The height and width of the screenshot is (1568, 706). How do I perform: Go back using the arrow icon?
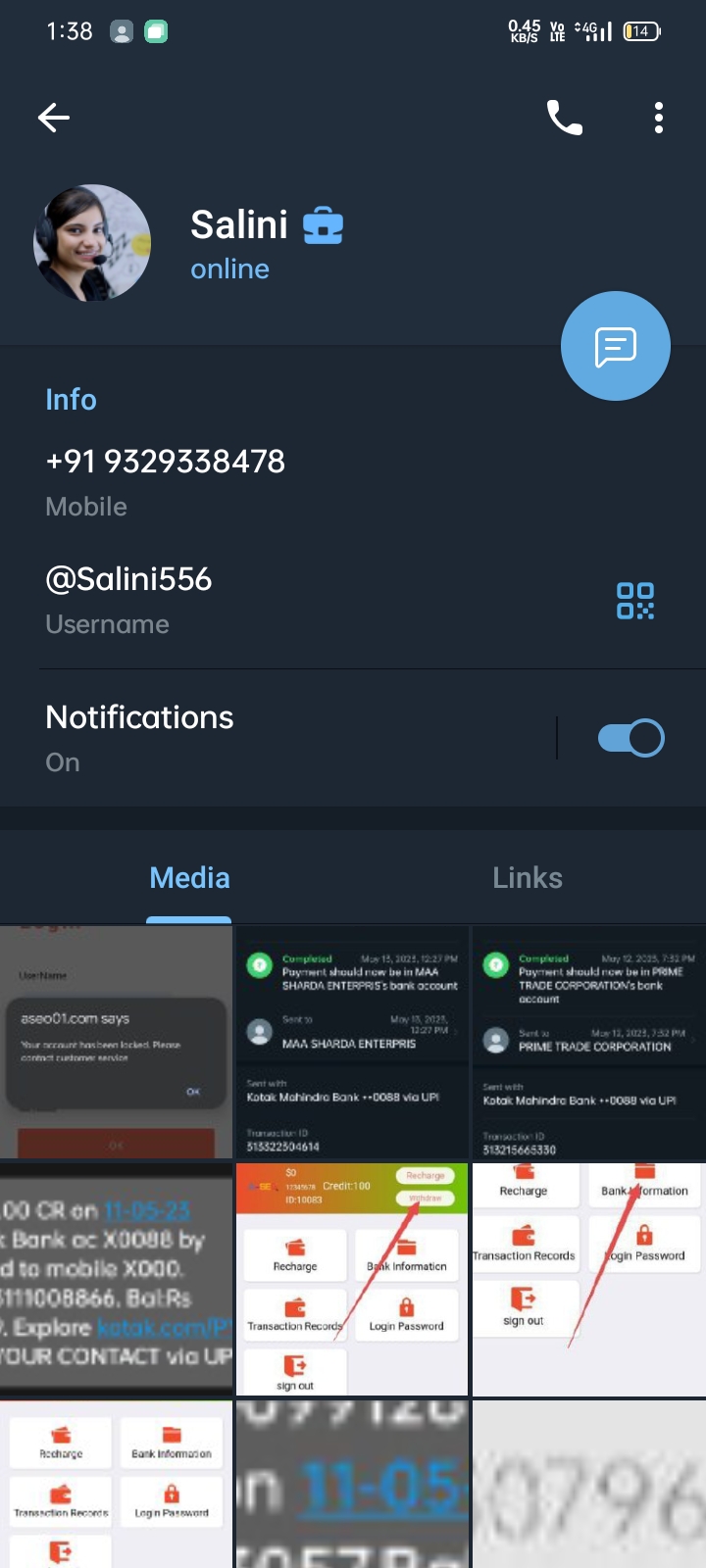pos(54,119)
